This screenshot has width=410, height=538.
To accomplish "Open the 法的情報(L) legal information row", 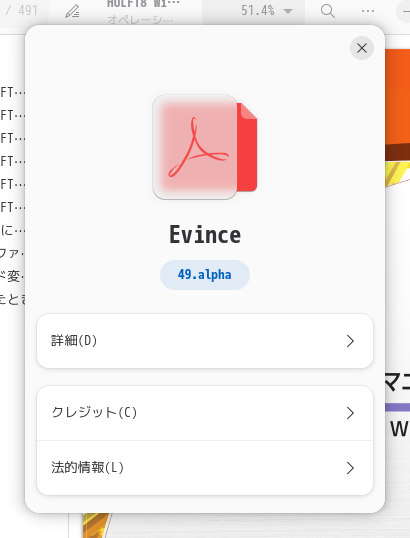I will [x=205, y=468].
